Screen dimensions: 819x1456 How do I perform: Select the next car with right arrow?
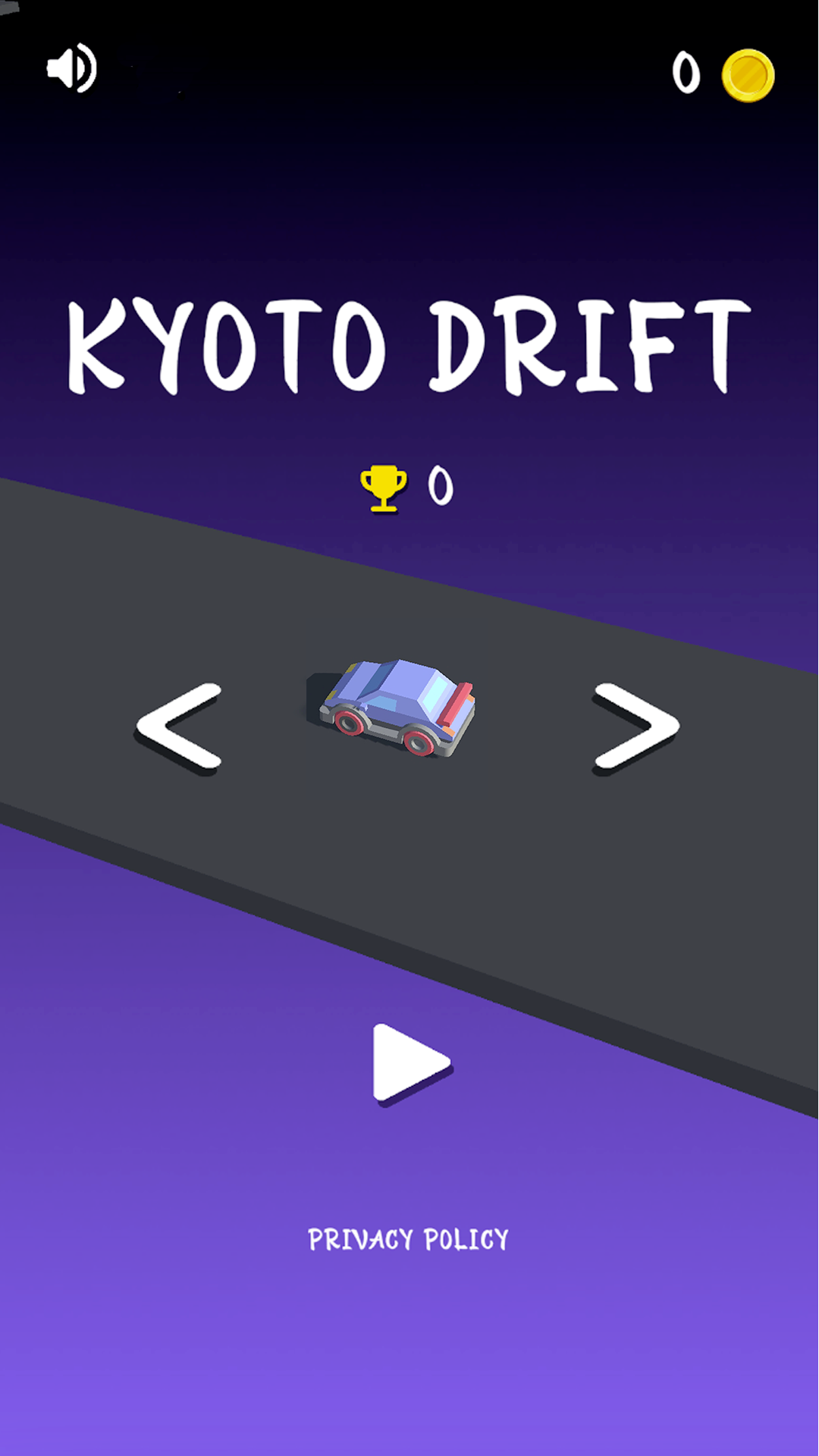636,729
